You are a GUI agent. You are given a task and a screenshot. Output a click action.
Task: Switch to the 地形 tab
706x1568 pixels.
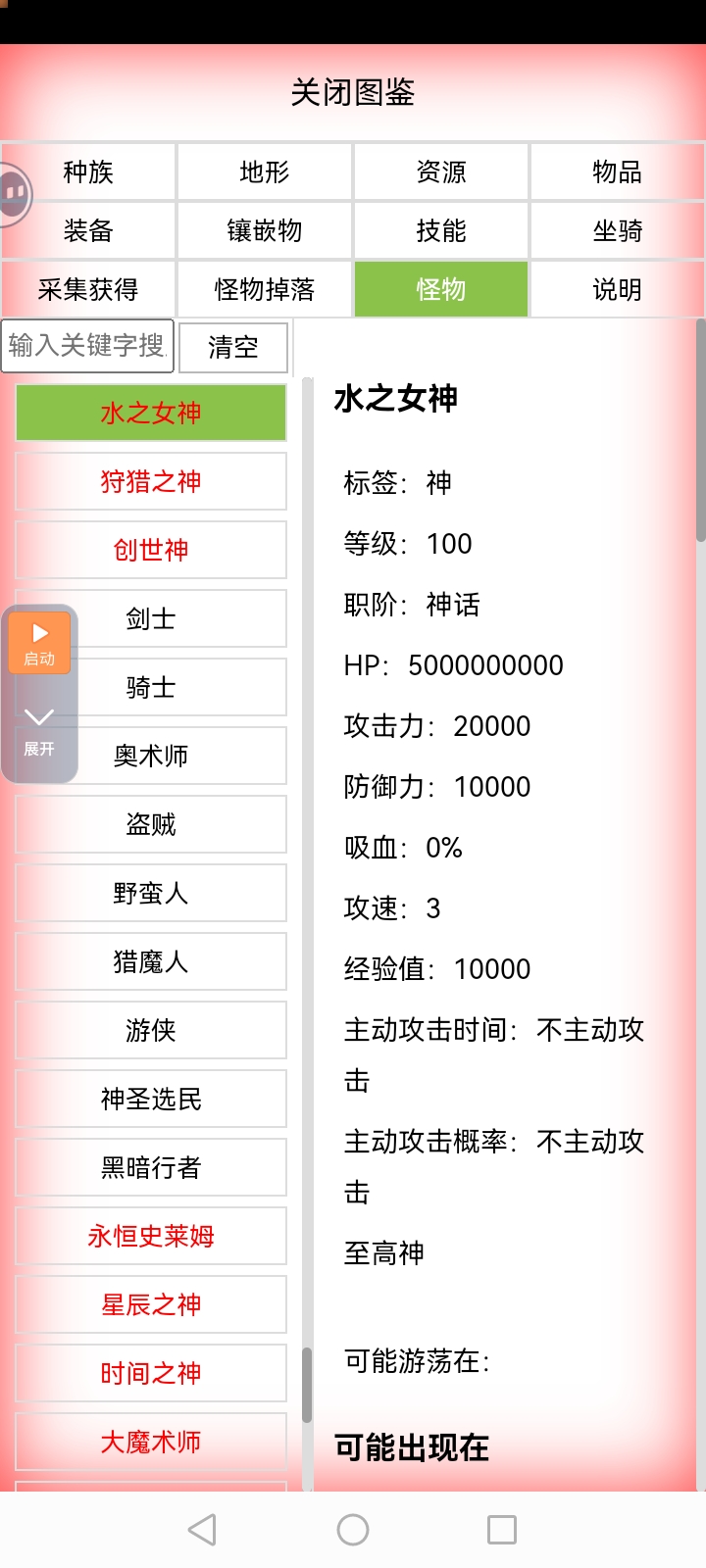[x=265, y=172]
